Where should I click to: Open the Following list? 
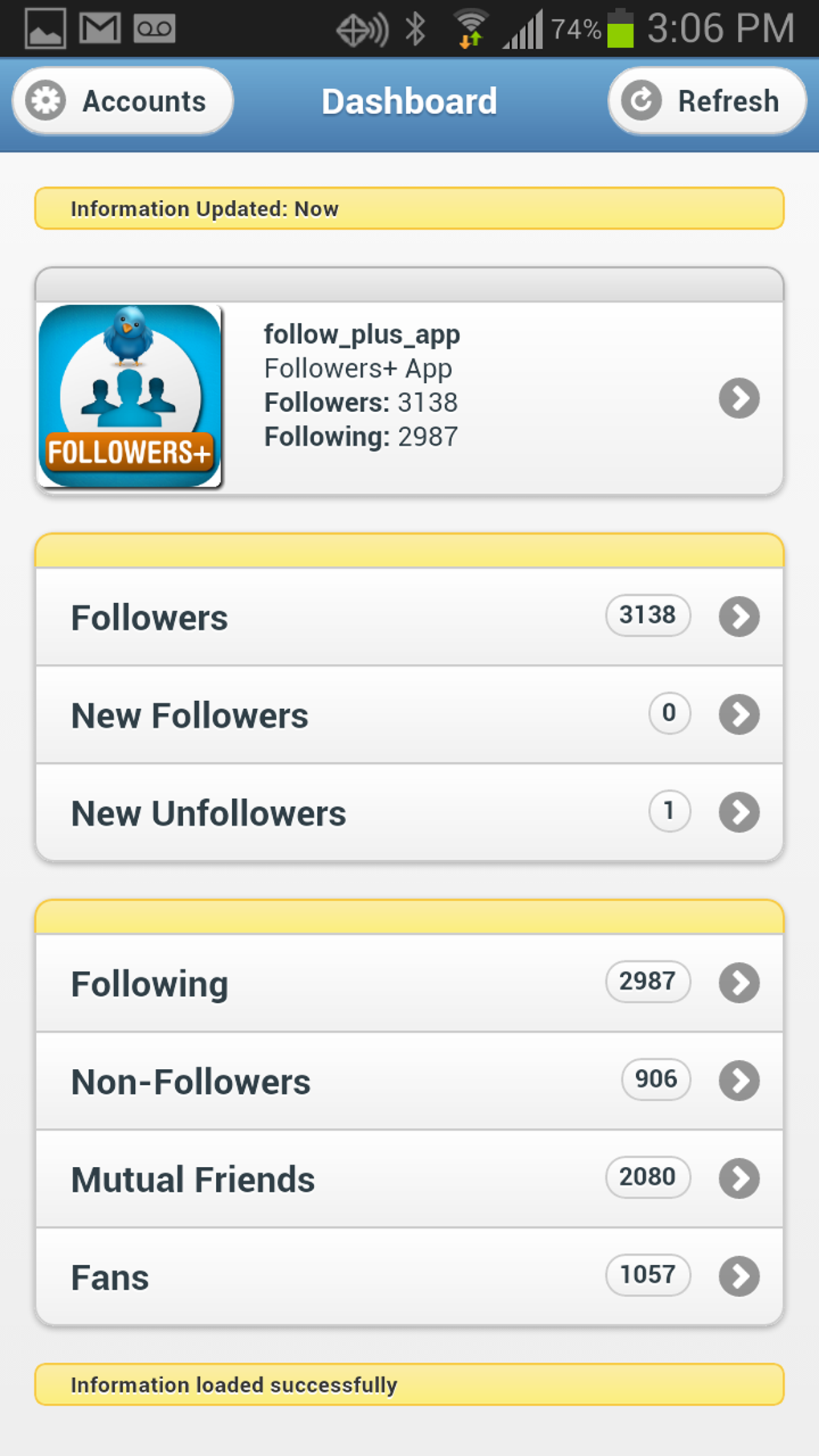pyautogui.click(x=409, y=983)
